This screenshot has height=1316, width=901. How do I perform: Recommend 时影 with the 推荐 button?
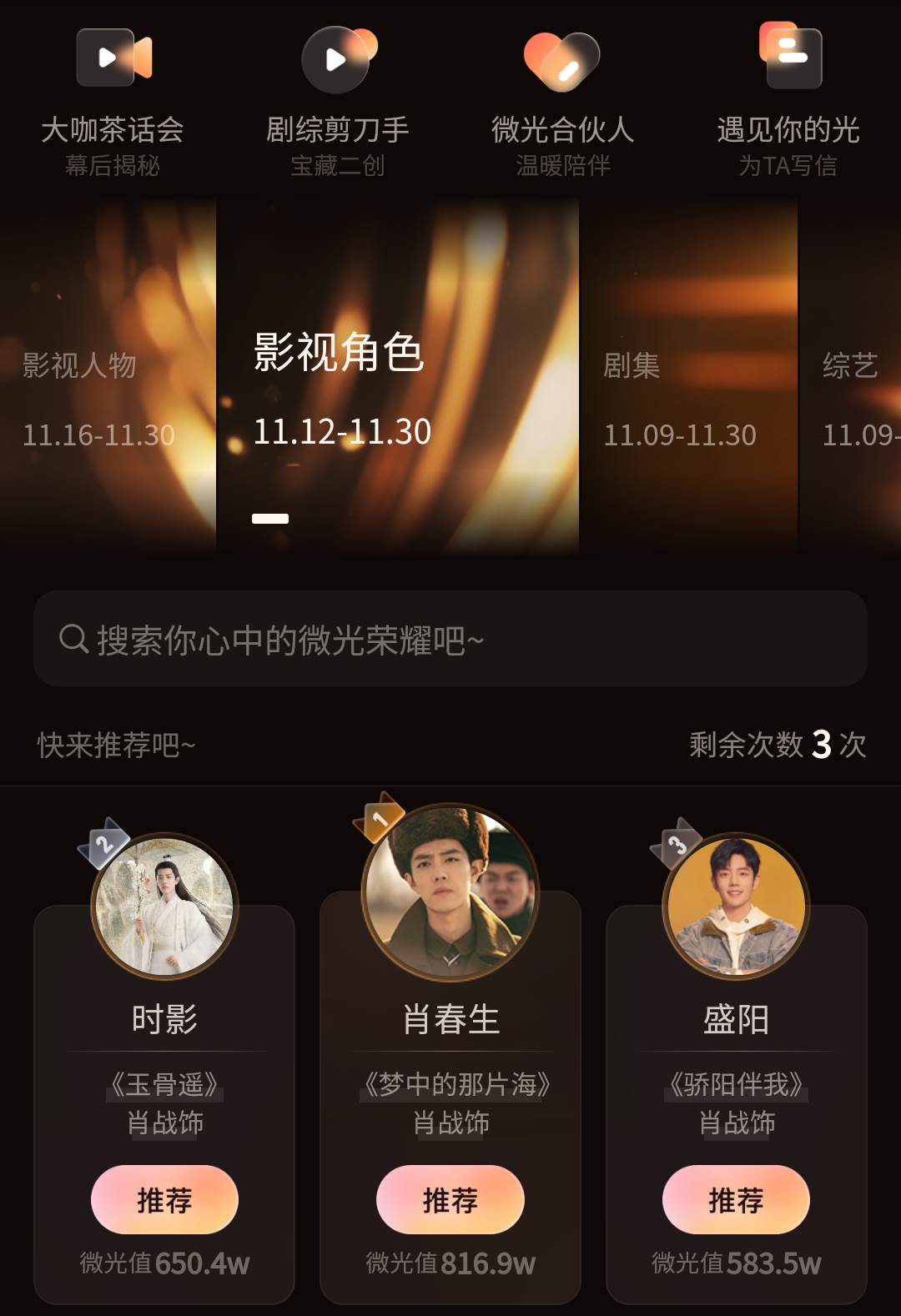164,1200
